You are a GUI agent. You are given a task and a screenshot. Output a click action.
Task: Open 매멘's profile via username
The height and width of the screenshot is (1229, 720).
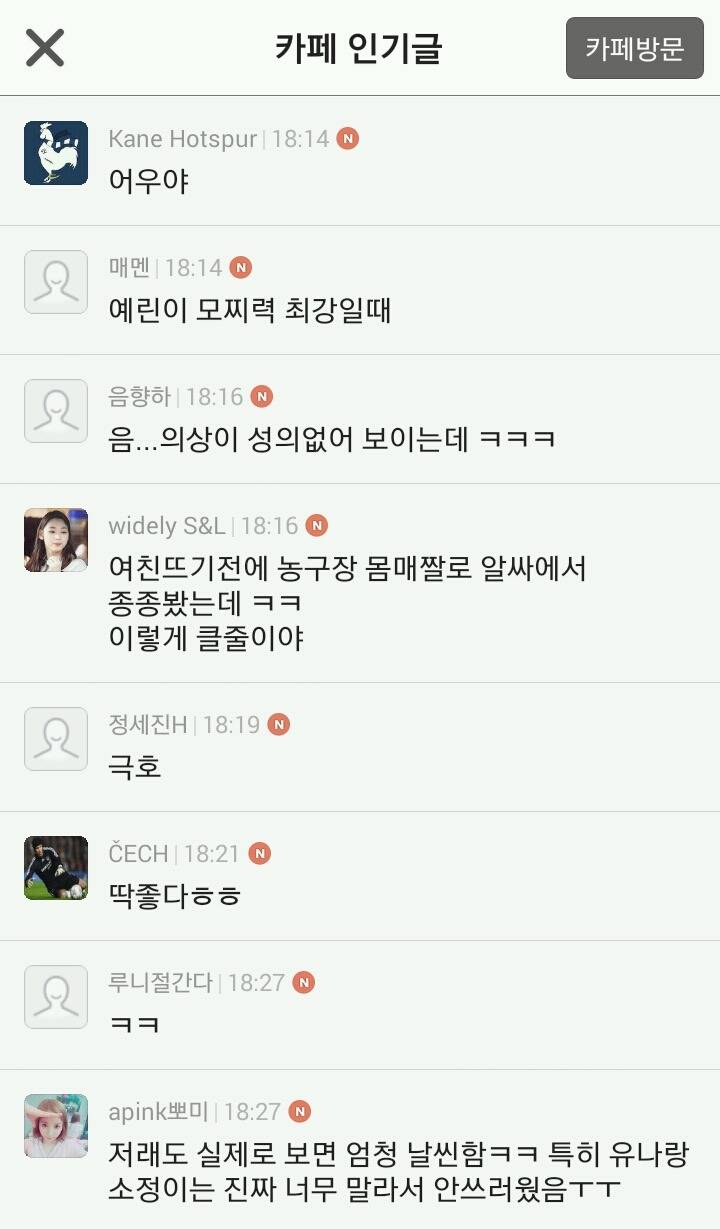click(x=127, y=266)
